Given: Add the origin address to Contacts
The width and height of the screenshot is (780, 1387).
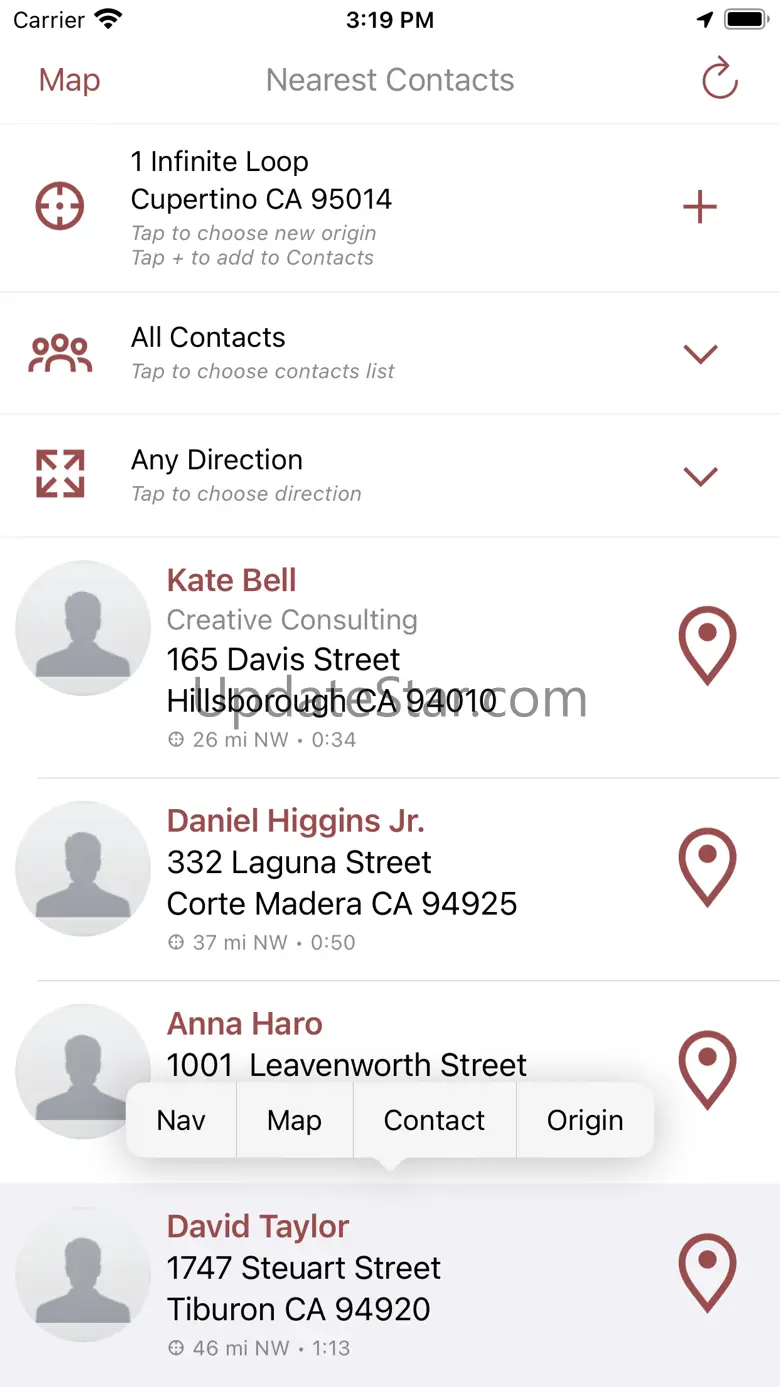Looking at the screenshot, I should [x=699, y=207].
